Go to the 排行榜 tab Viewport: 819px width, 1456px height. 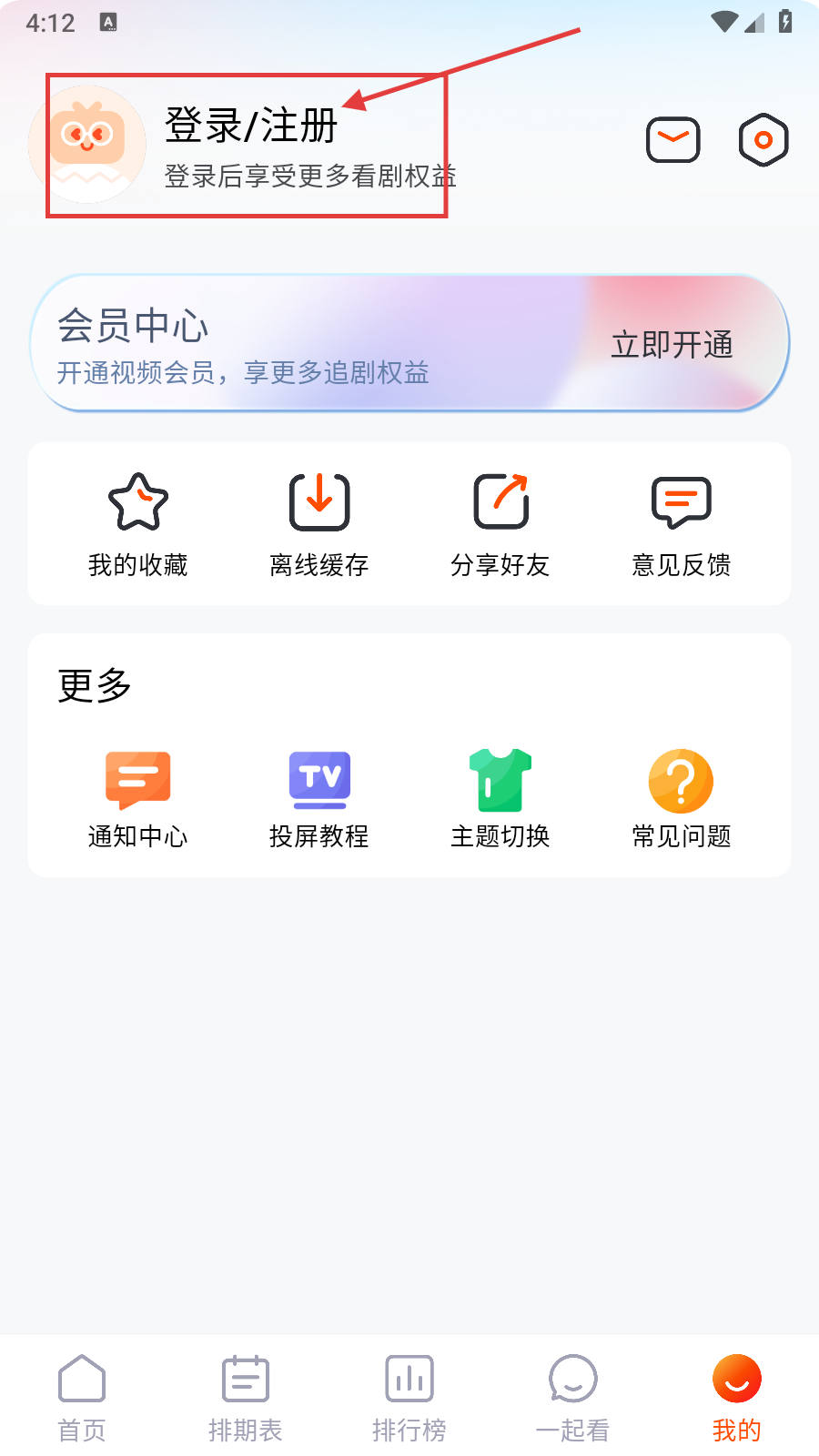[409, 1399]
